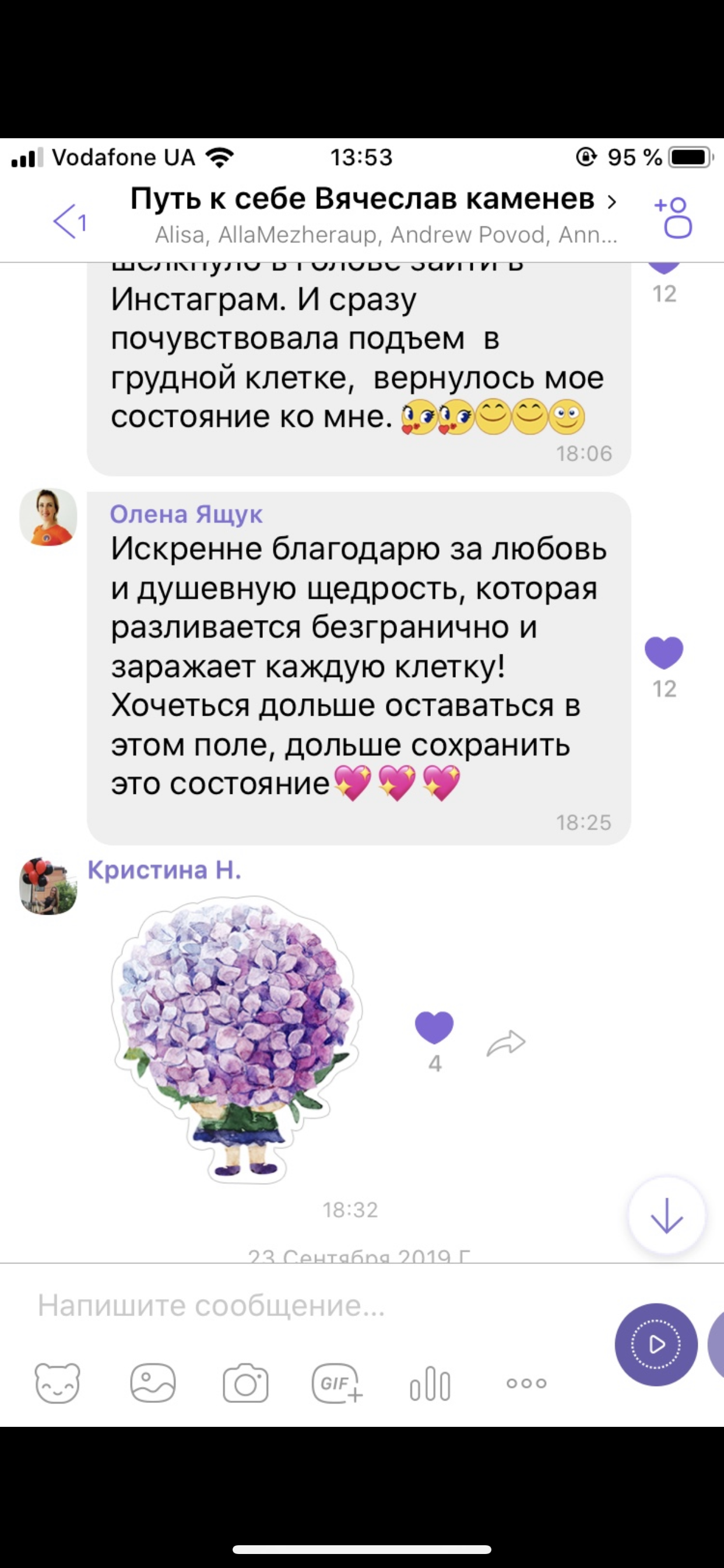
Task: Like Кристина Н.'s flower sticker
Action: point(434,1027)
